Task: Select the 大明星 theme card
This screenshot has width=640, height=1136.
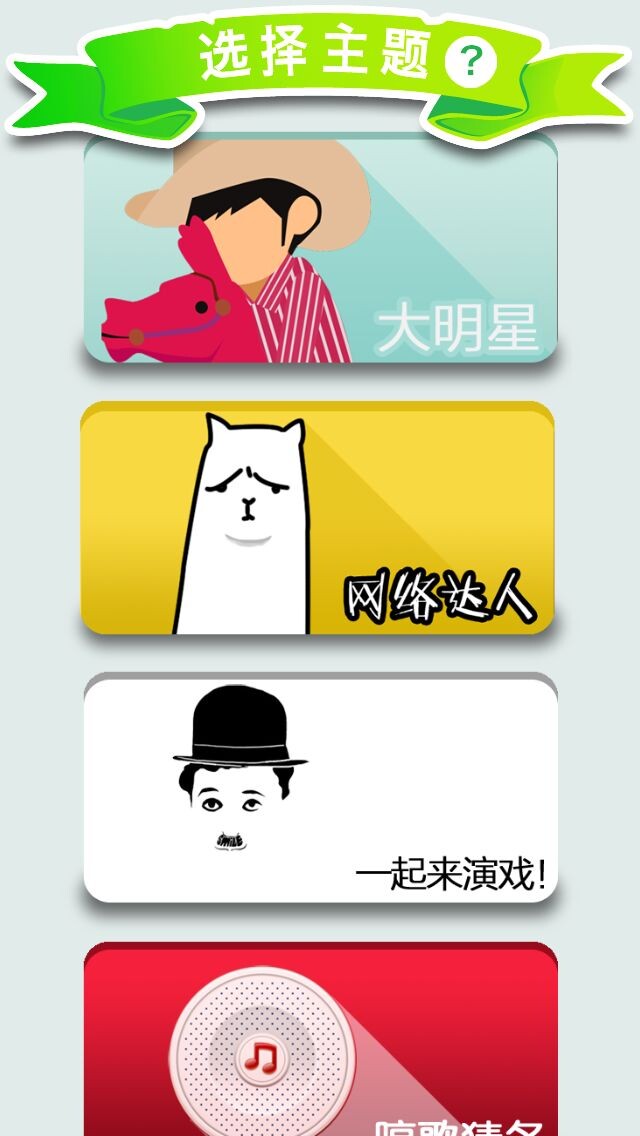Action: [x=320, y=250]
